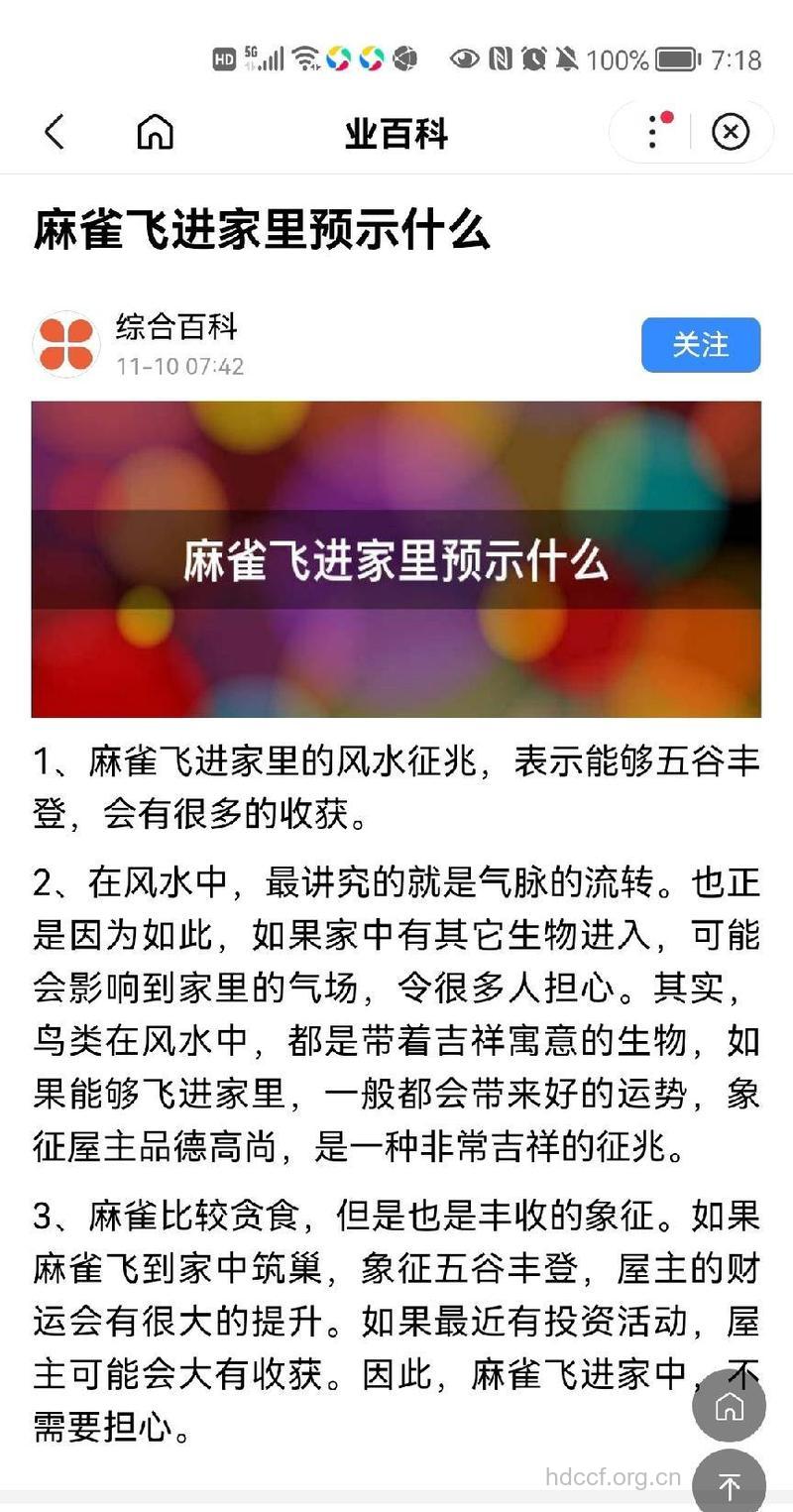Image resolution: width=793 pixels, height=1512 pixels.
Task: Open the three-dot more options menu
Action: click(651, 132)
